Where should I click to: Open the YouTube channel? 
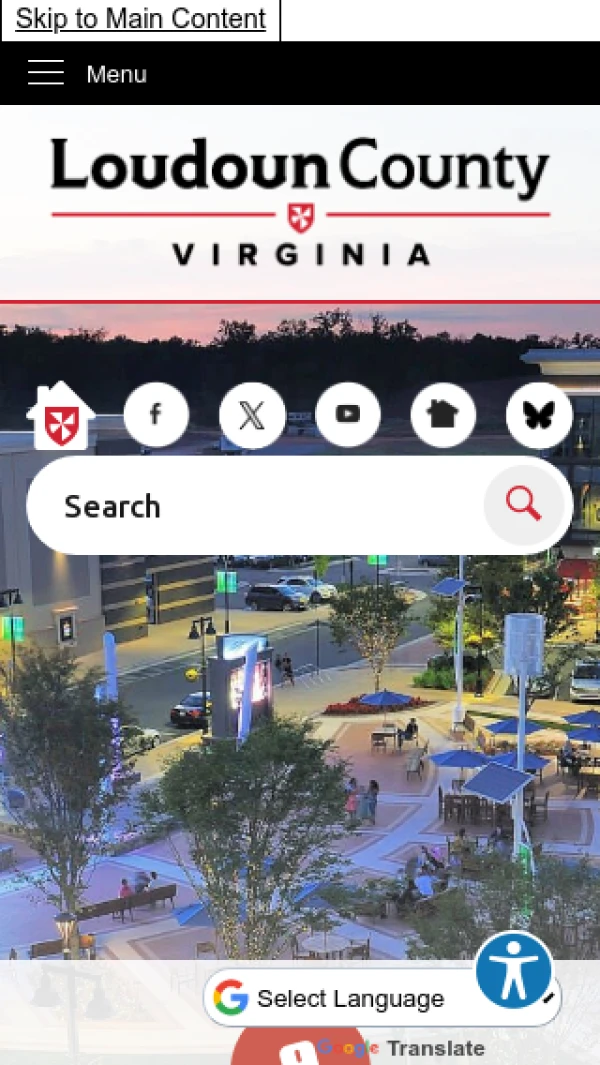(348, 414)
